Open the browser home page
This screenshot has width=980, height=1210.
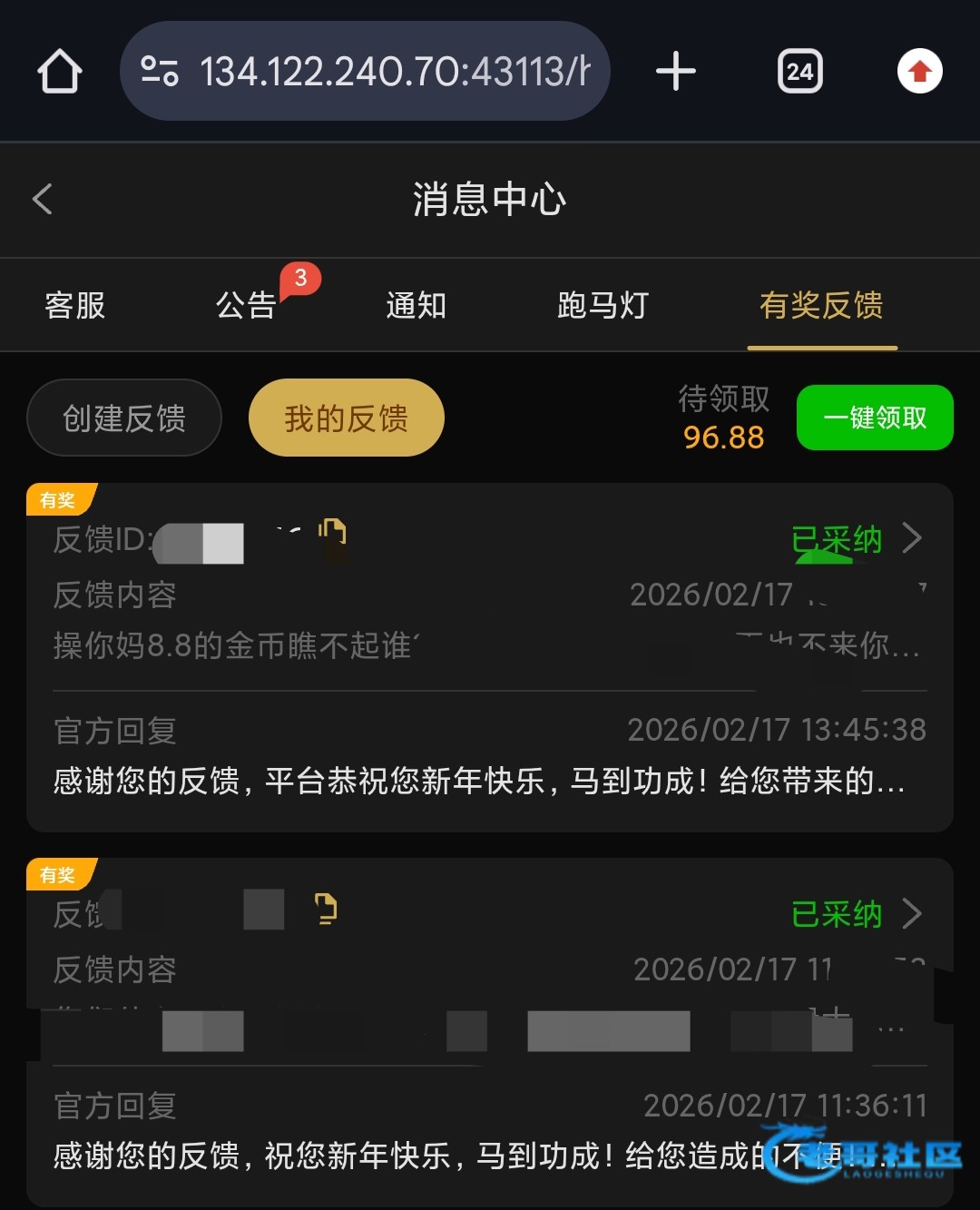coord(60,72)
